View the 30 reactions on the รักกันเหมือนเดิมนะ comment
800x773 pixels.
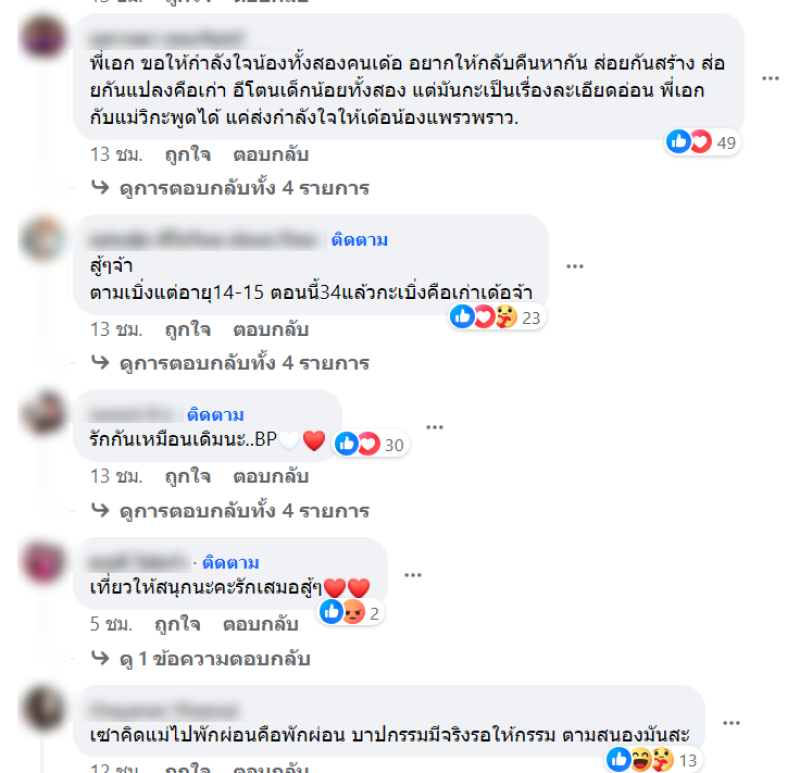(x=372, y=444)
